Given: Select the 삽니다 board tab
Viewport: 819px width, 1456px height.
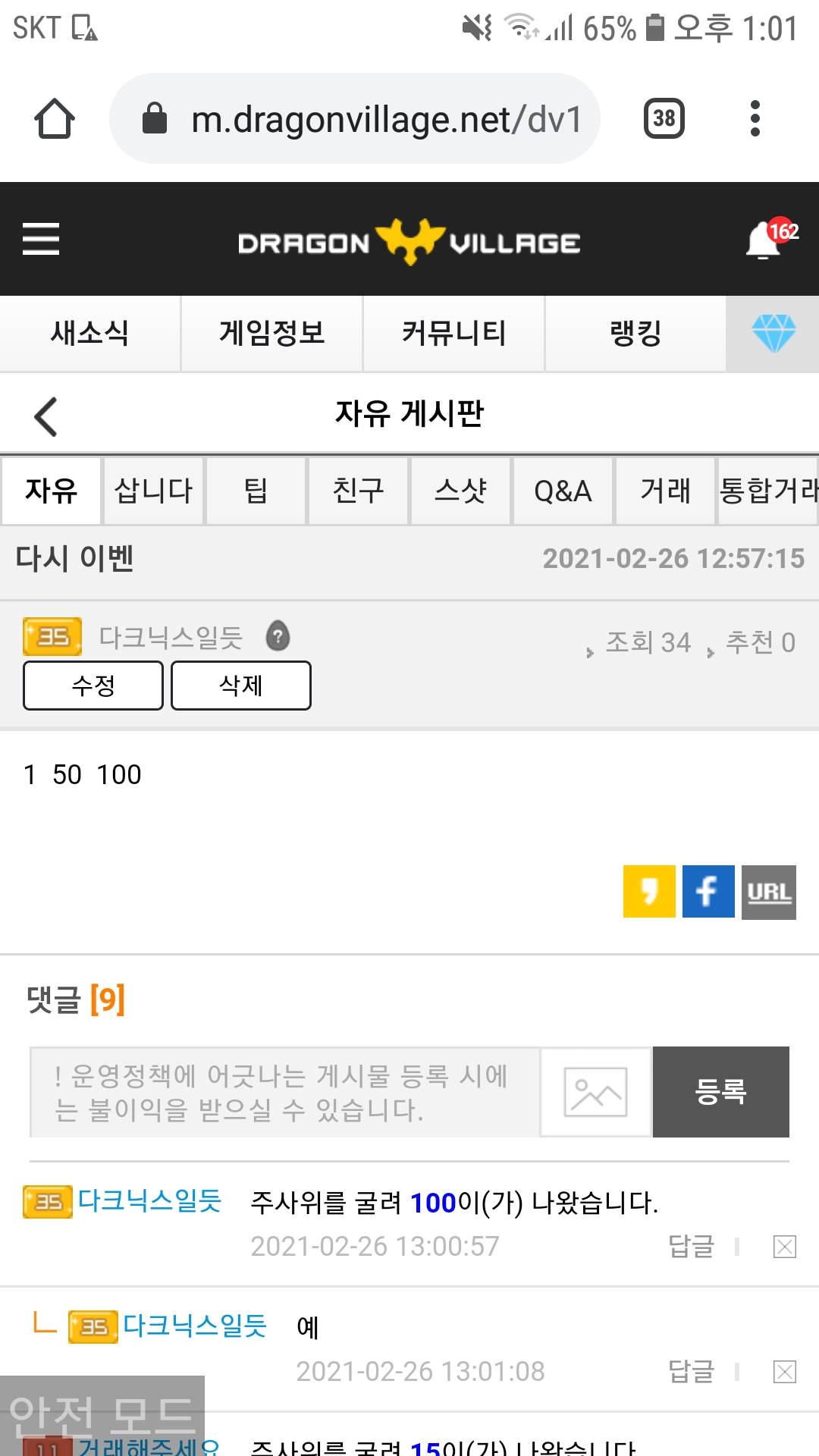Looking at the screenshot, I should click(153, 491).
